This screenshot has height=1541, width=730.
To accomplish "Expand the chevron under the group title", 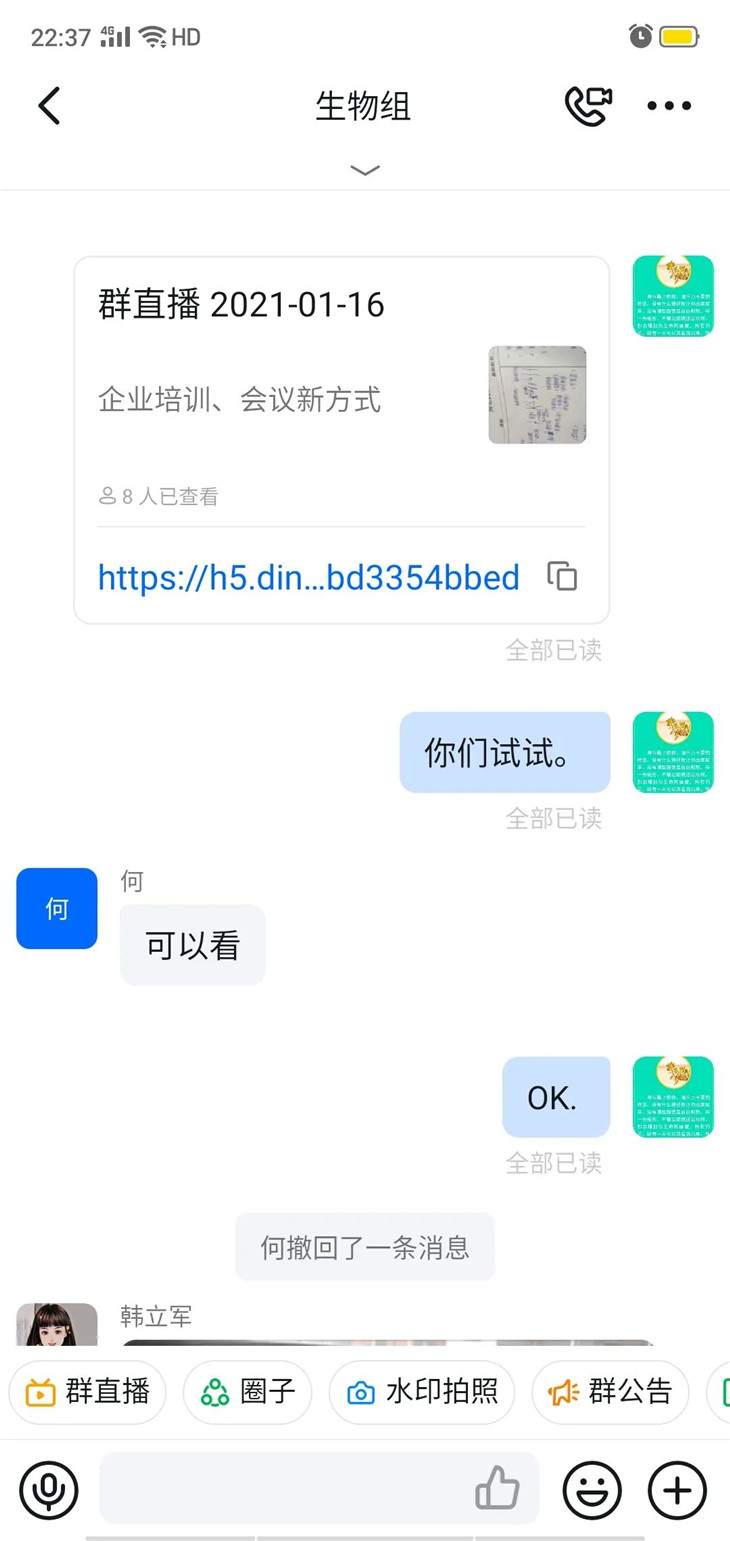I will pyautogui.click(x=365, y=170).
